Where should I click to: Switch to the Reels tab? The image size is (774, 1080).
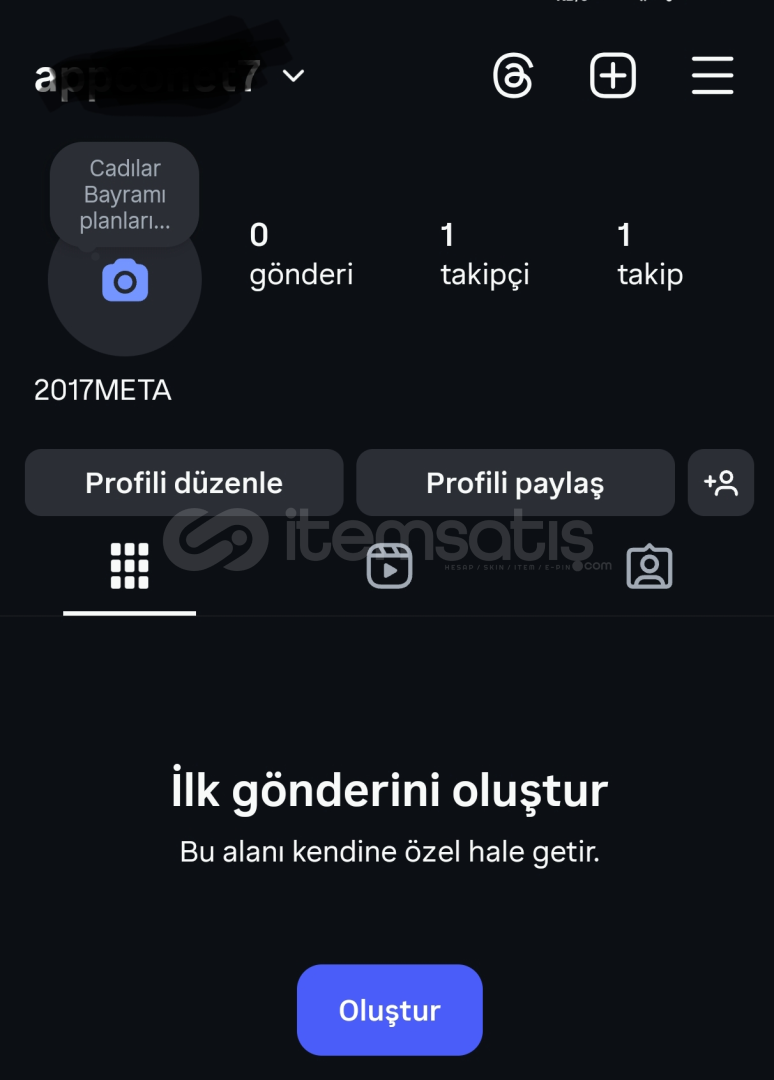click(389, 567)
